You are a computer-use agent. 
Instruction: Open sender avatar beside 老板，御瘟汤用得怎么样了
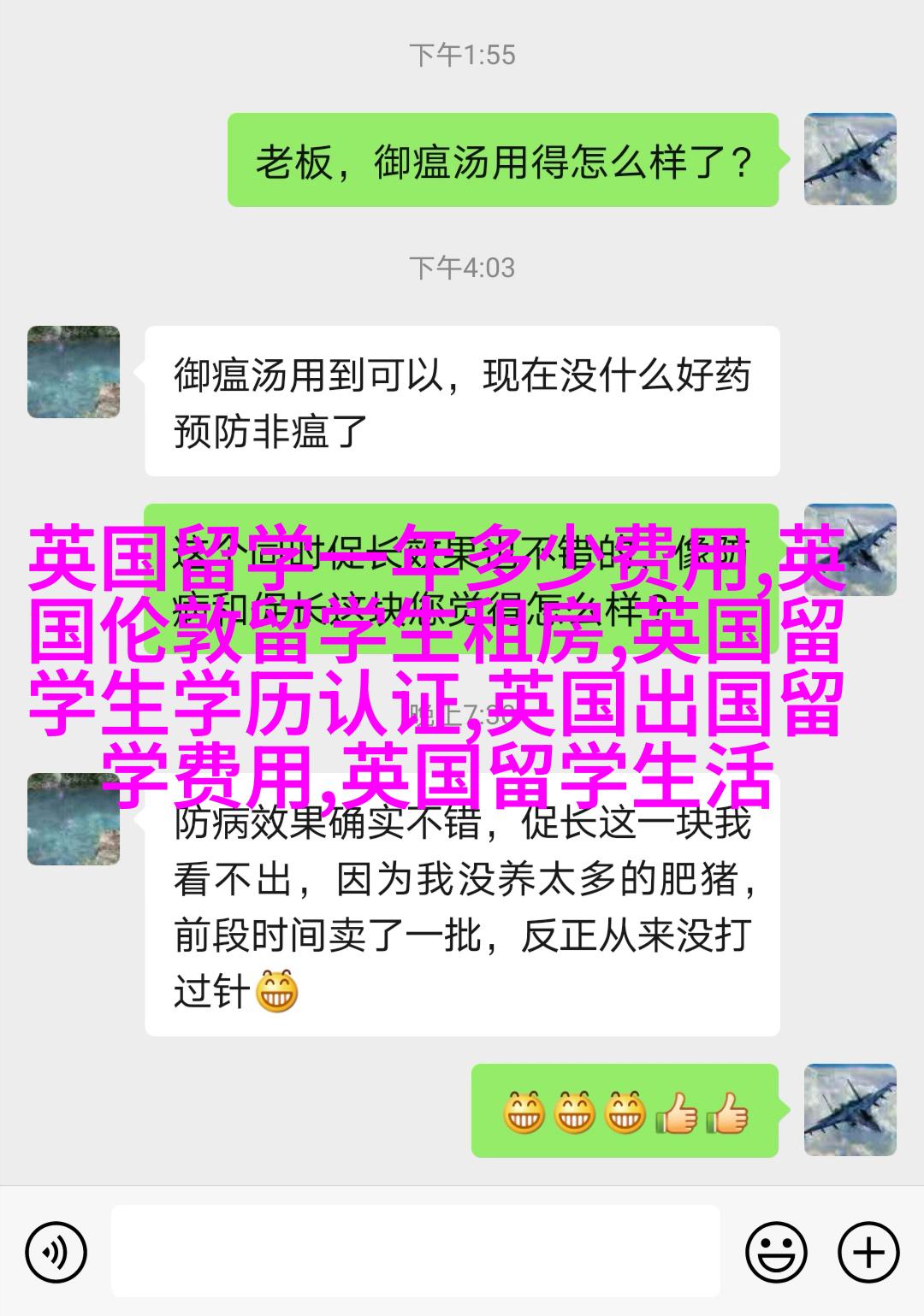pyautogui.click(x=850, y=160)
